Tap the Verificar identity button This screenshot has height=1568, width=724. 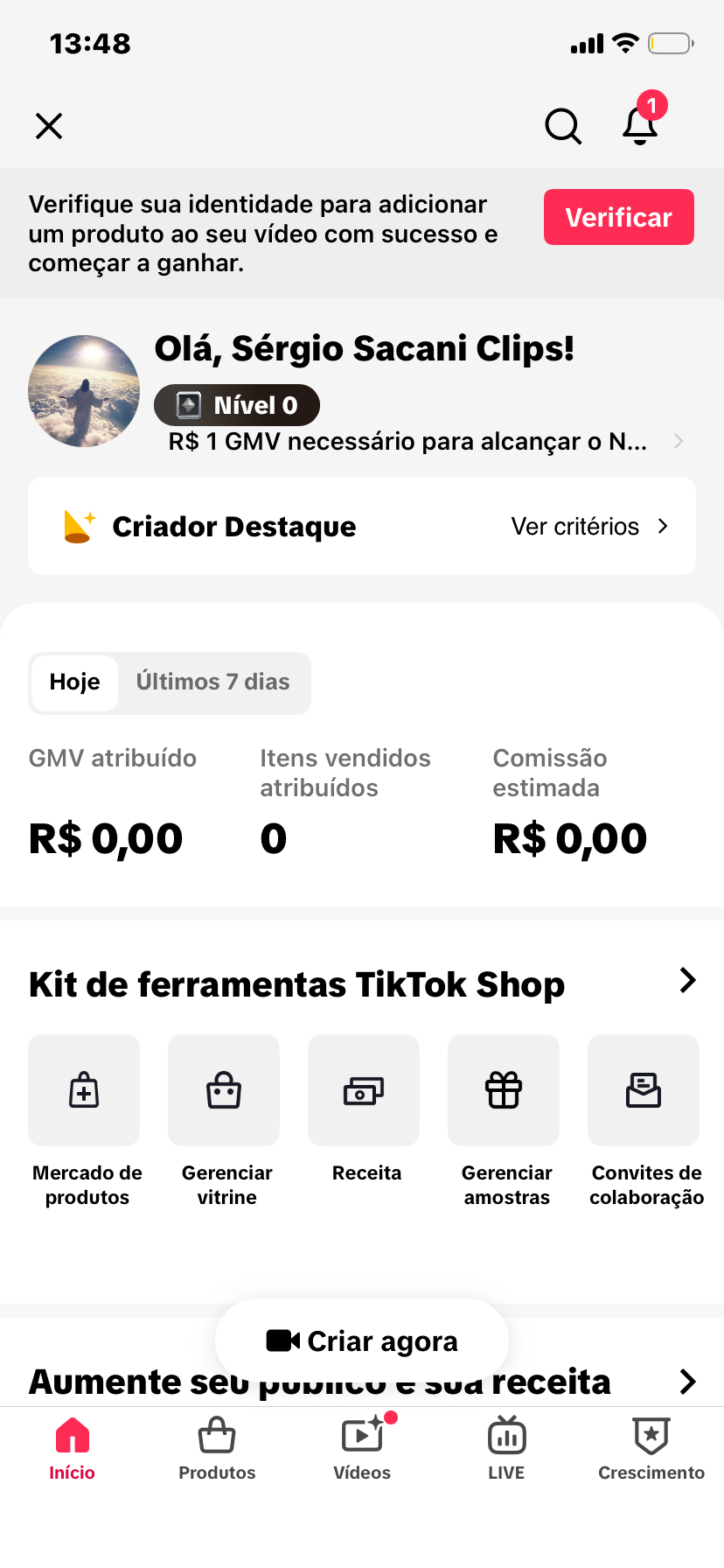point(618,217)
